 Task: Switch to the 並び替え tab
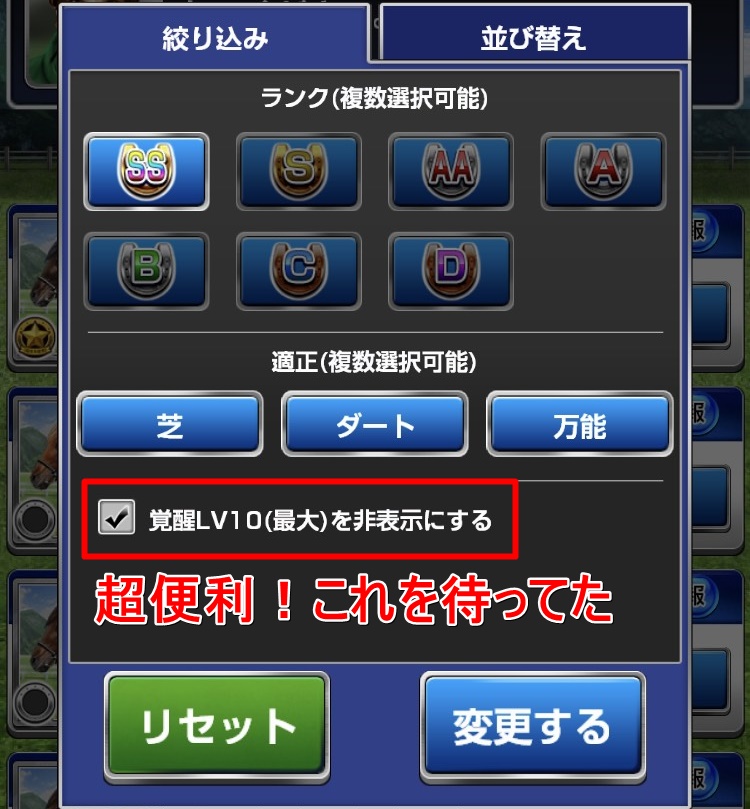click(533, 37)
